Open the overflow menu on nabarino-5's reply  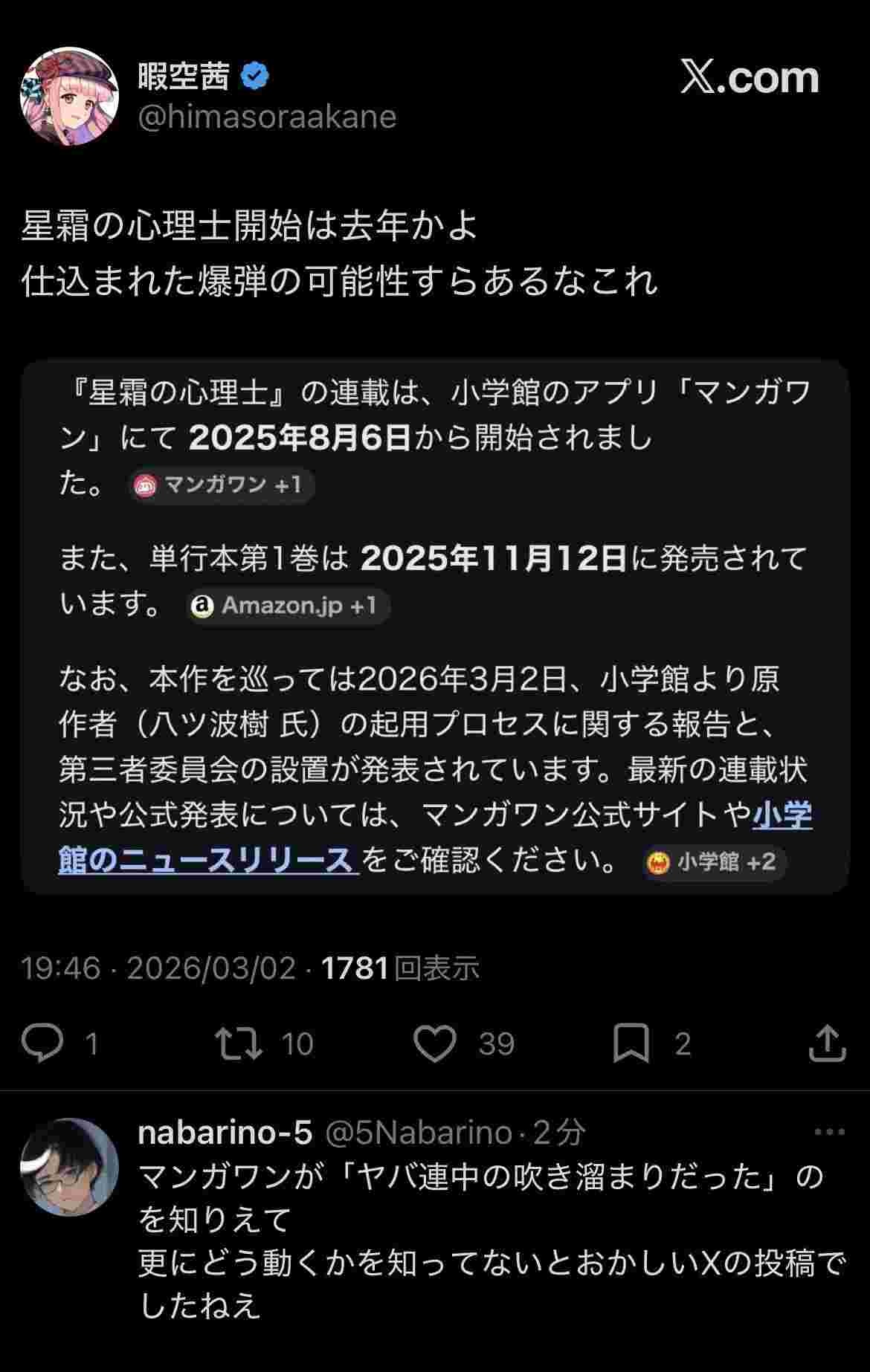[x=830, y=1133]
